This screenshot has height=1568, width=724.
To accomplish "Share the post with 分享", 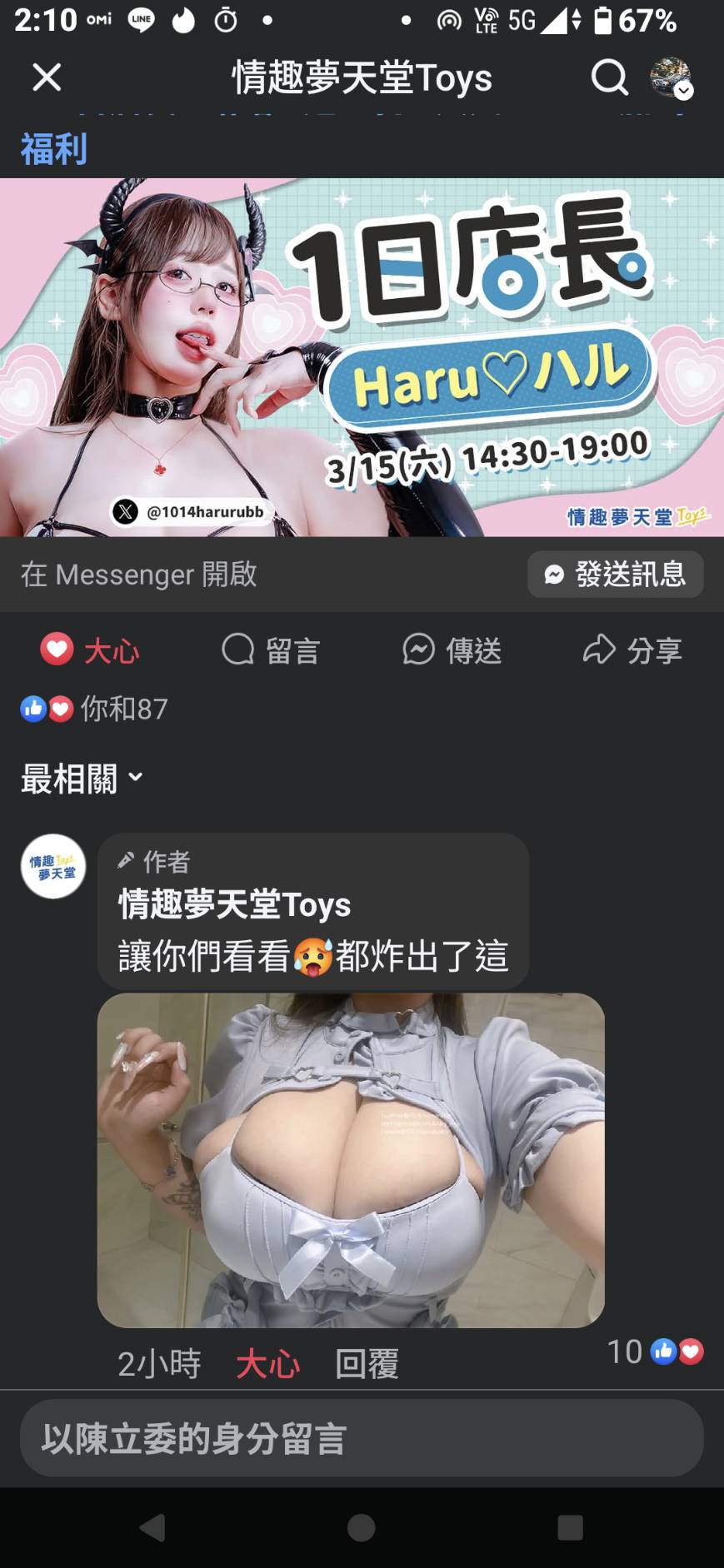I will 632,650.
